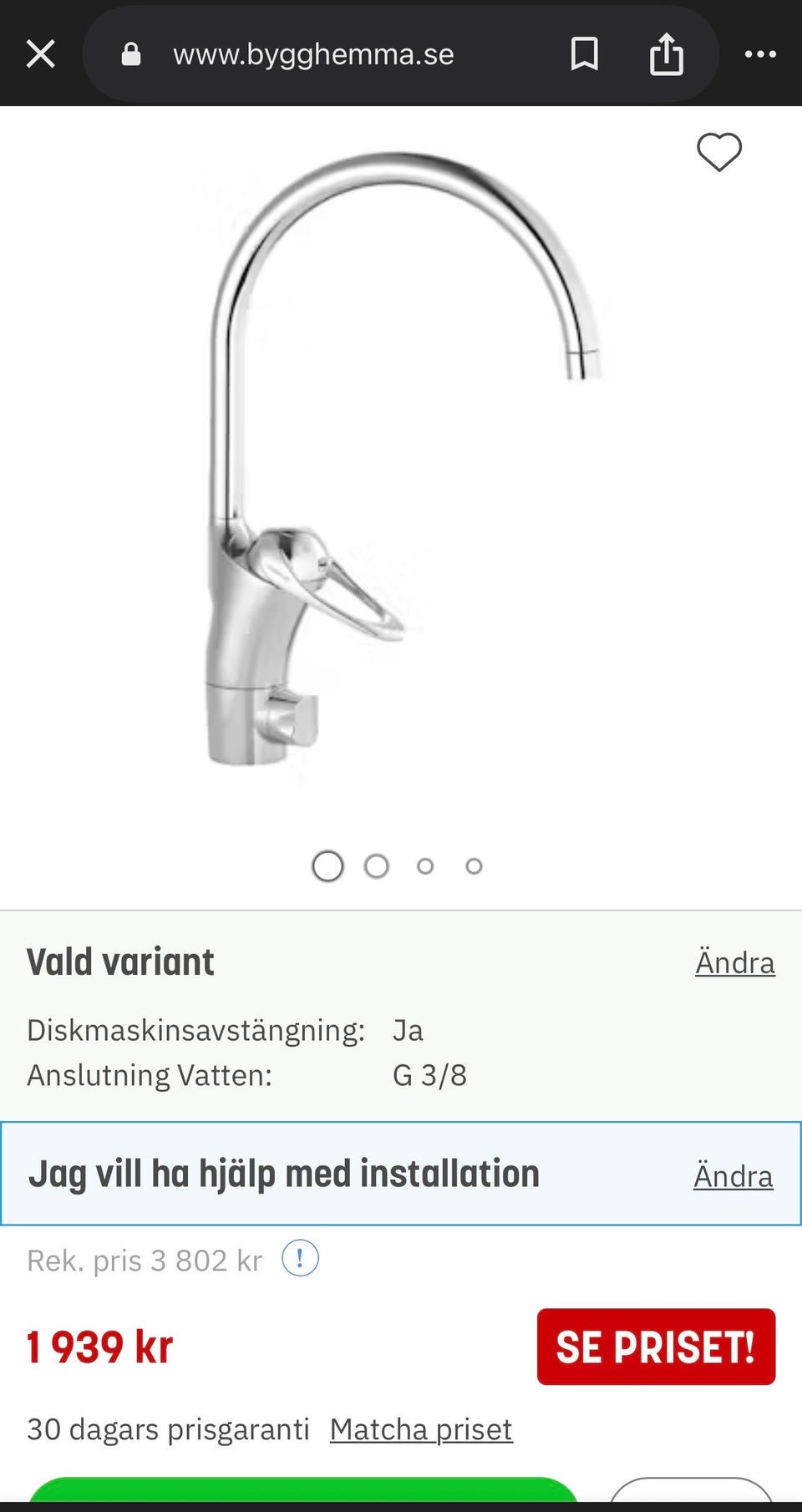802x1512 pixels.
Task: Open the Matcha priset link
Action: coord(421,1429)
